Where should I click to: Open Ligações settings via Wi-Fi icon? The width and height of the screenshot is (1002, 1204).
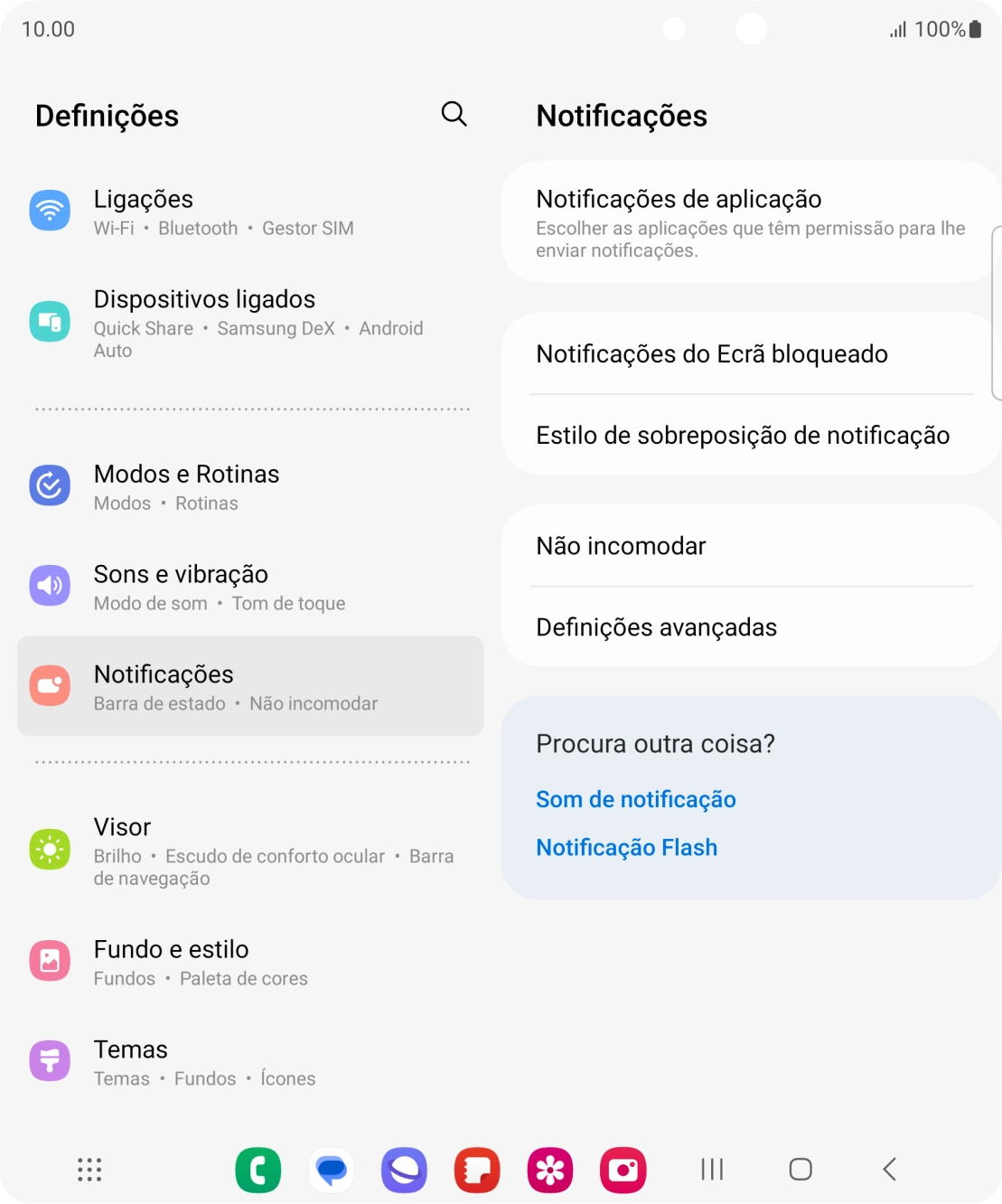pos(50,211)
